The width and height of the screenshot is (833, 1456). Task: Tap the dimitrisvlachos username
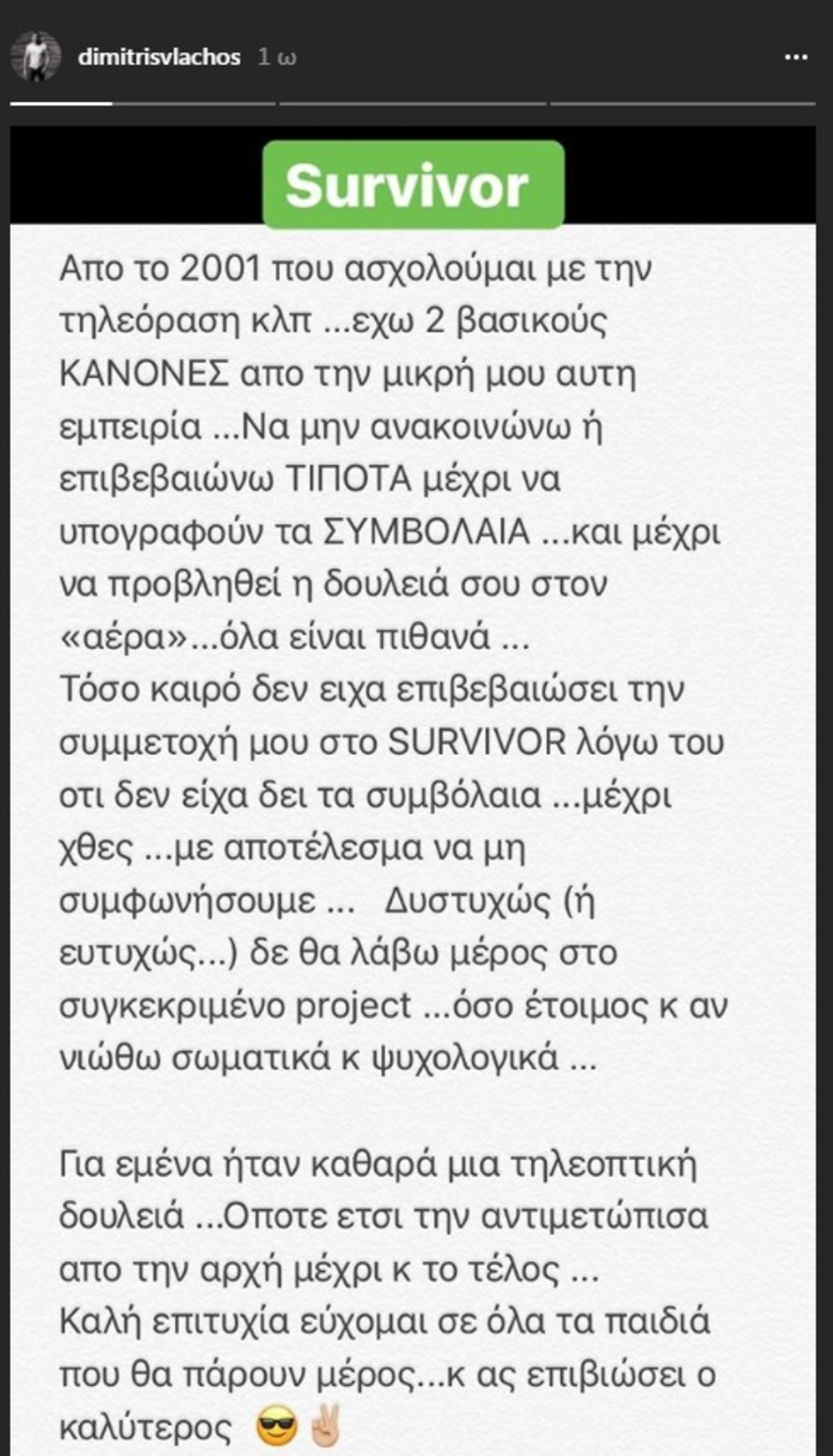point(159,57)
